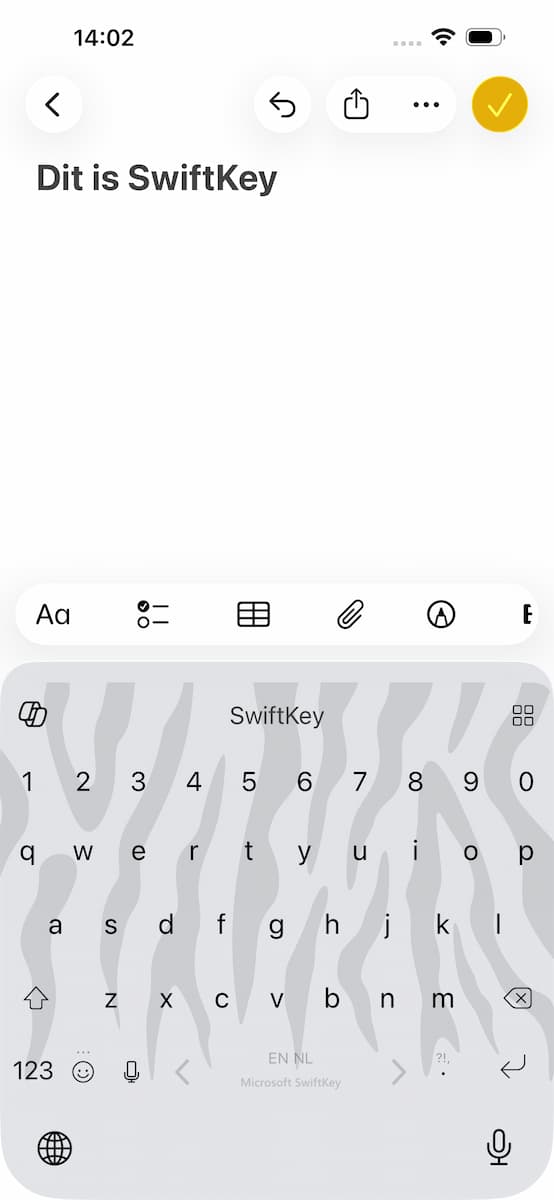The image size is (554, 1200).
Task: Switch keyboards with the globe icon
Action: (55, 1149)
